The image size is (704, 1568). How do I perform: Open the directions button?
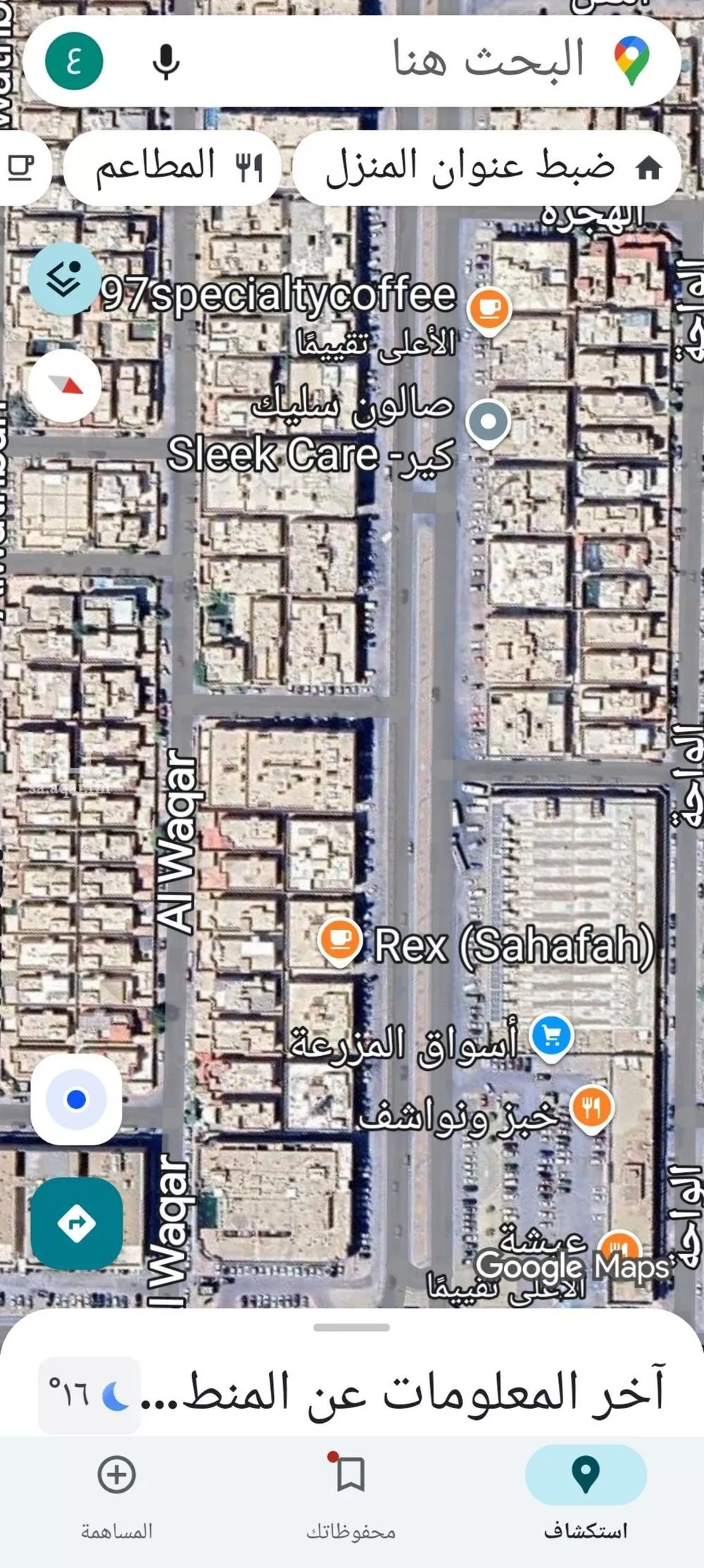click(x=76, y=1223)
